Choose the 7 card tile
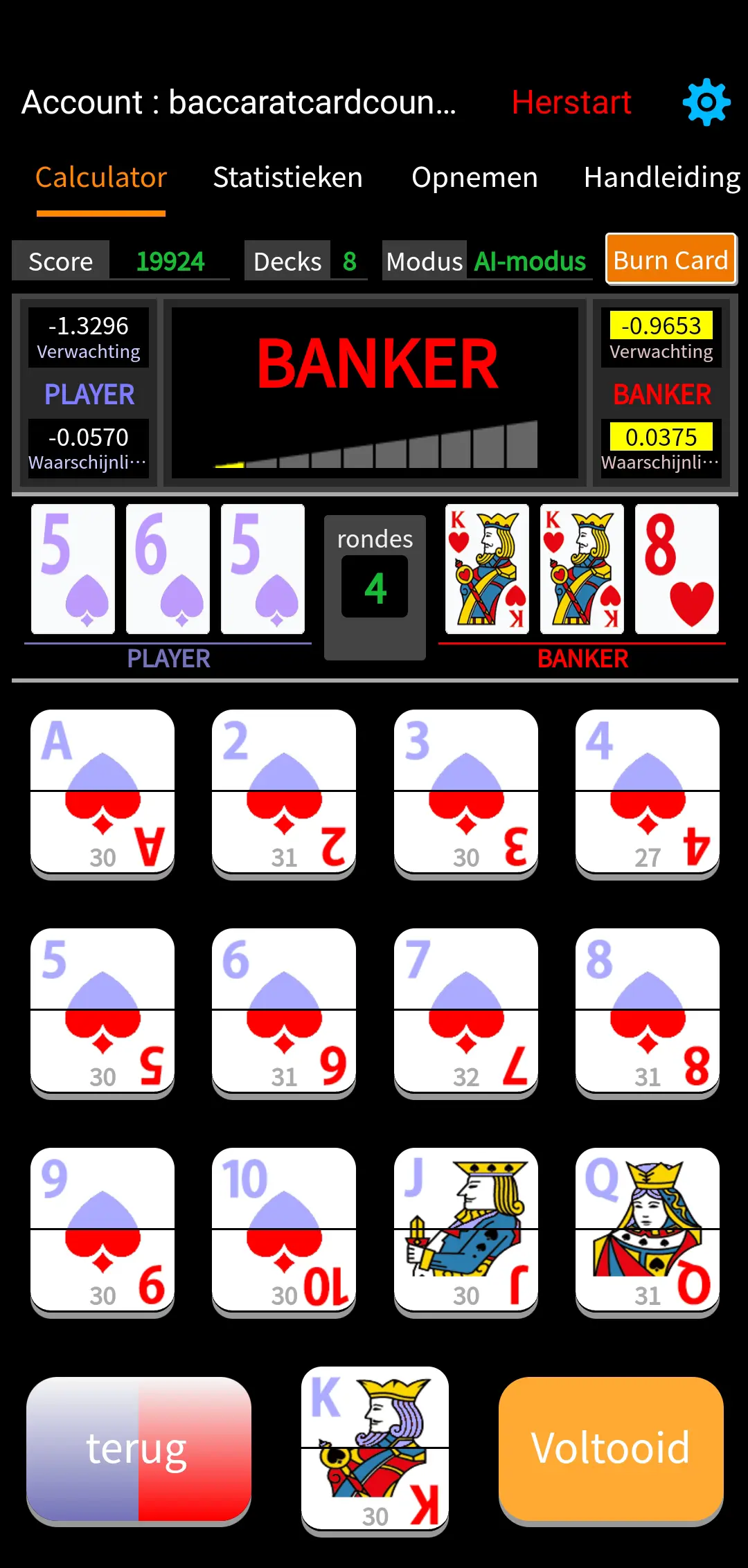The height and width of the screenshot is (1568, 748). 465,1011
